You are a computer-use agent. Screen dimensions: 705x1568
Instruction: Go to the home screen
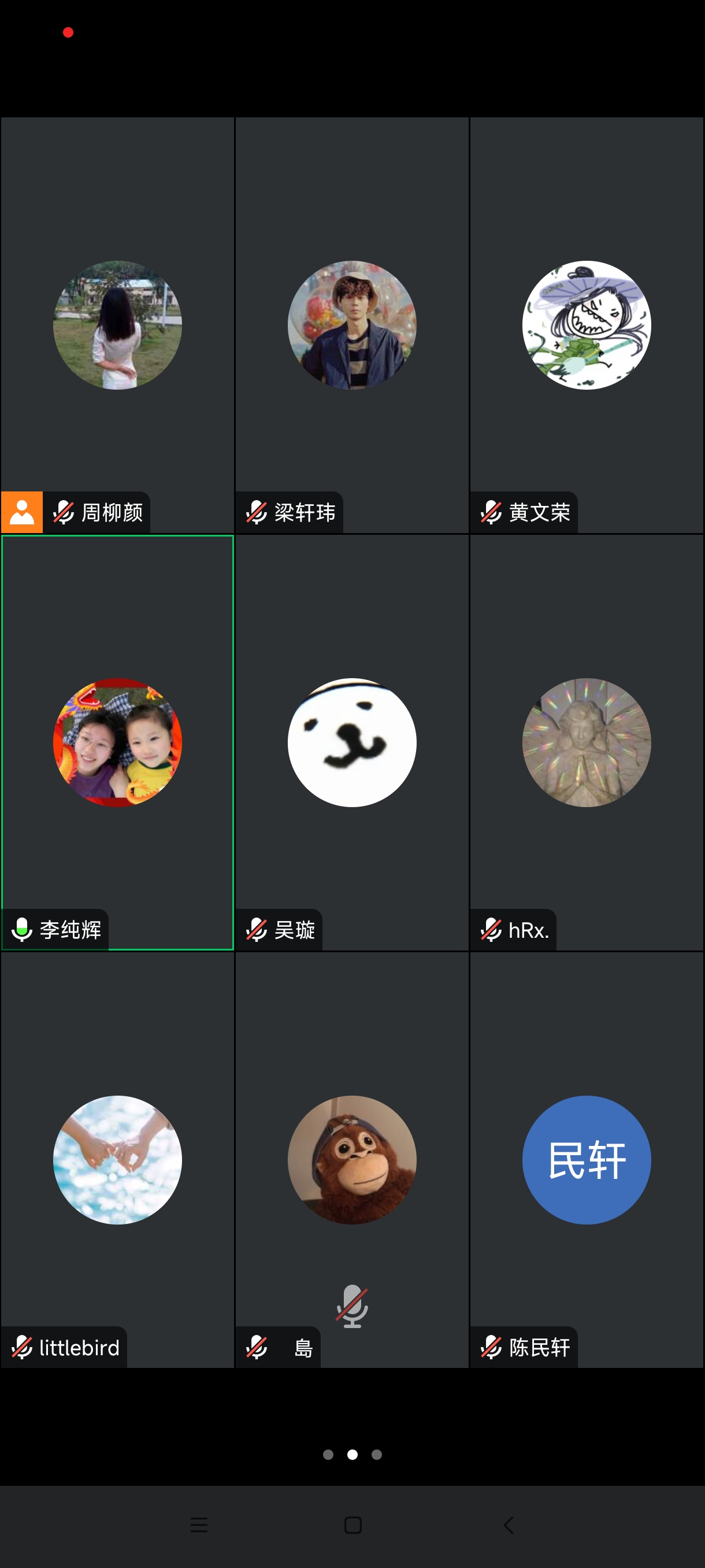(353, 1525)
